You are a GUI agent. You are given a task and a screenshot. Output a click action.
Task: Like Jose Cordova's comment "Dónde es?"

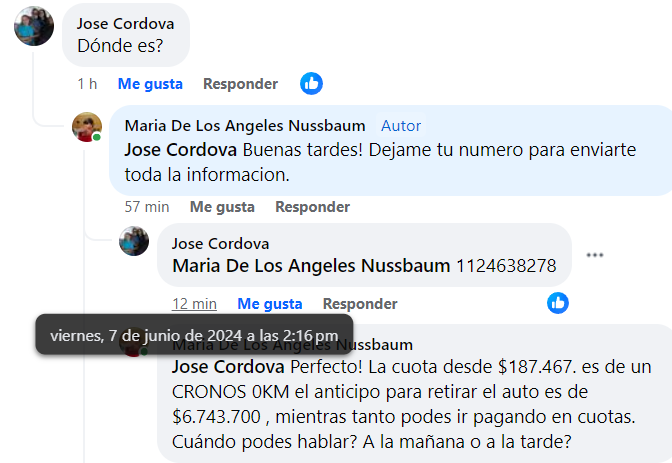[x=150, y=84]
